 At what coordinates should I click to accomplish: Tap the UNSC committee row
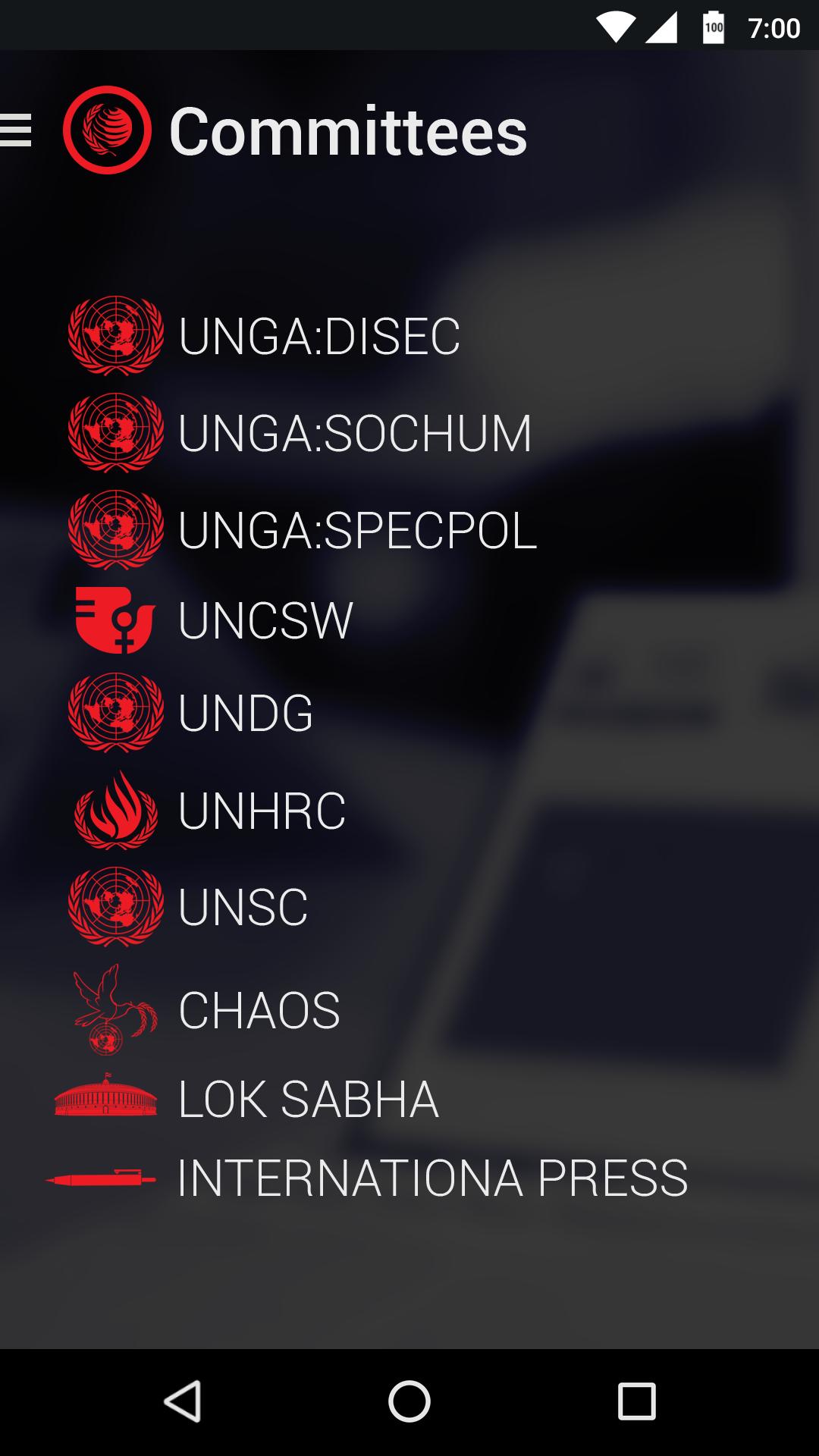tap(243, 907)
